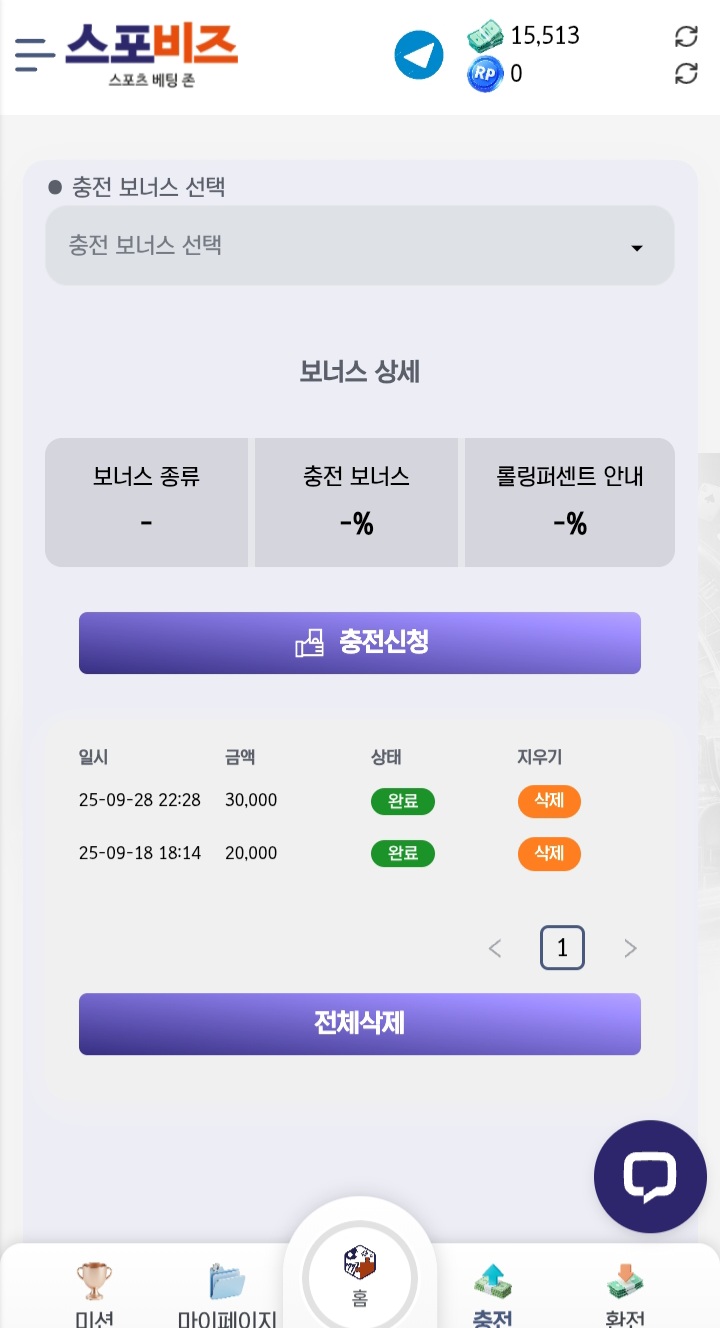Refresh the cash balance
This screenshot has width=720, height=1328.
686,36
